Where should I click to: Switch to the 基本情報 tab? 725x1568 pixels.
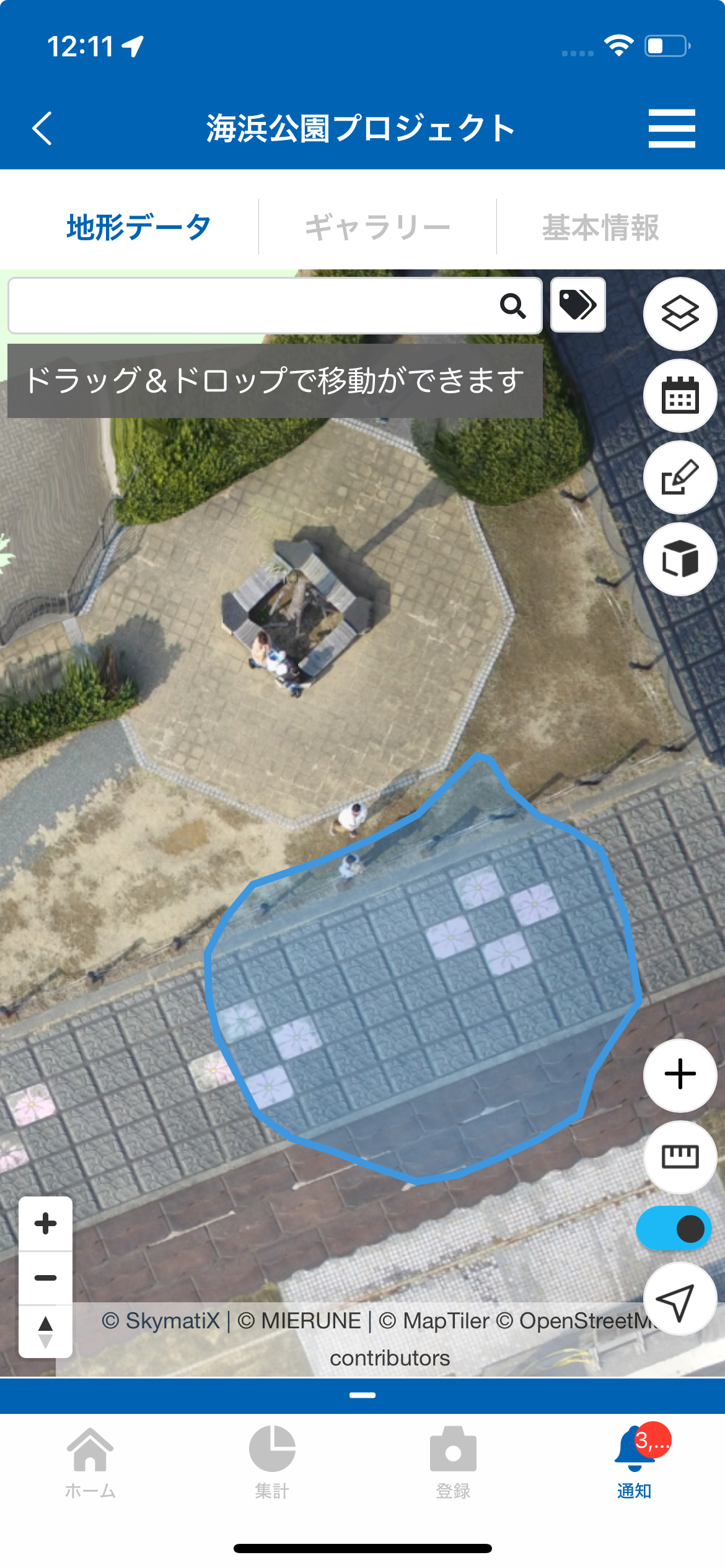pos(600,227)
